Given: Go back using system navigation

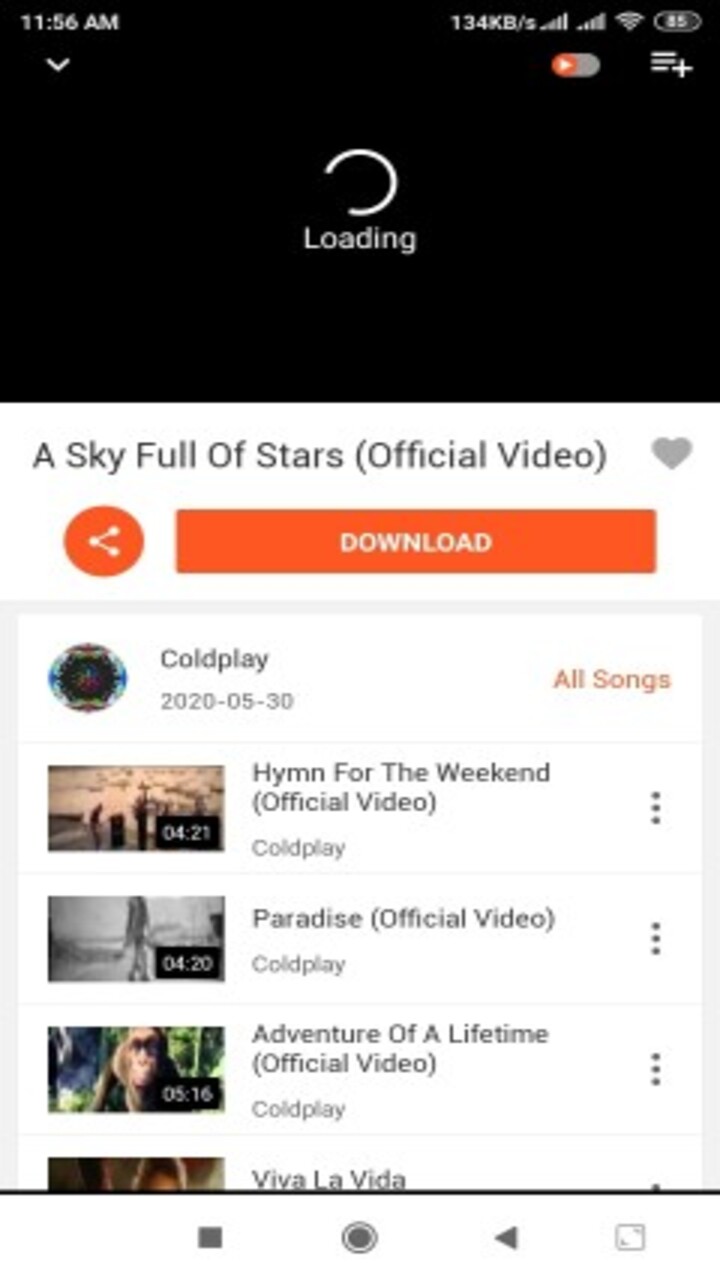Looking at the screenshot, I should 506,1238.
